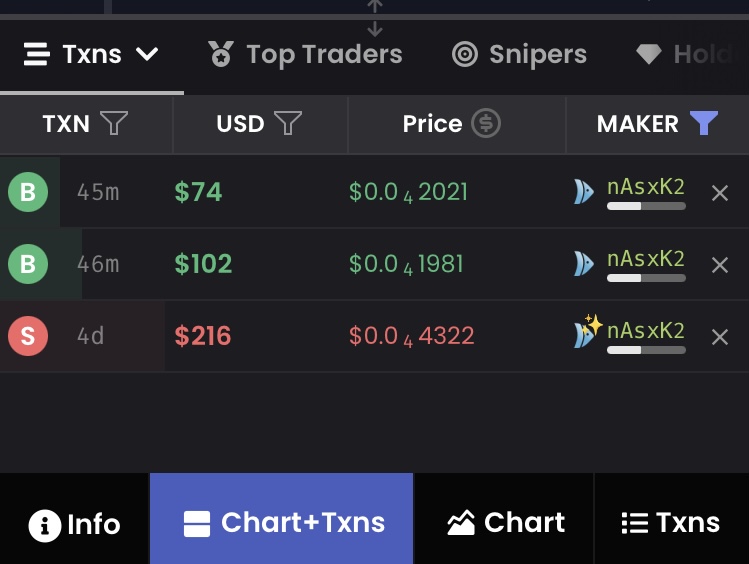
Task: Open the Holders tab
Action: 690,54
